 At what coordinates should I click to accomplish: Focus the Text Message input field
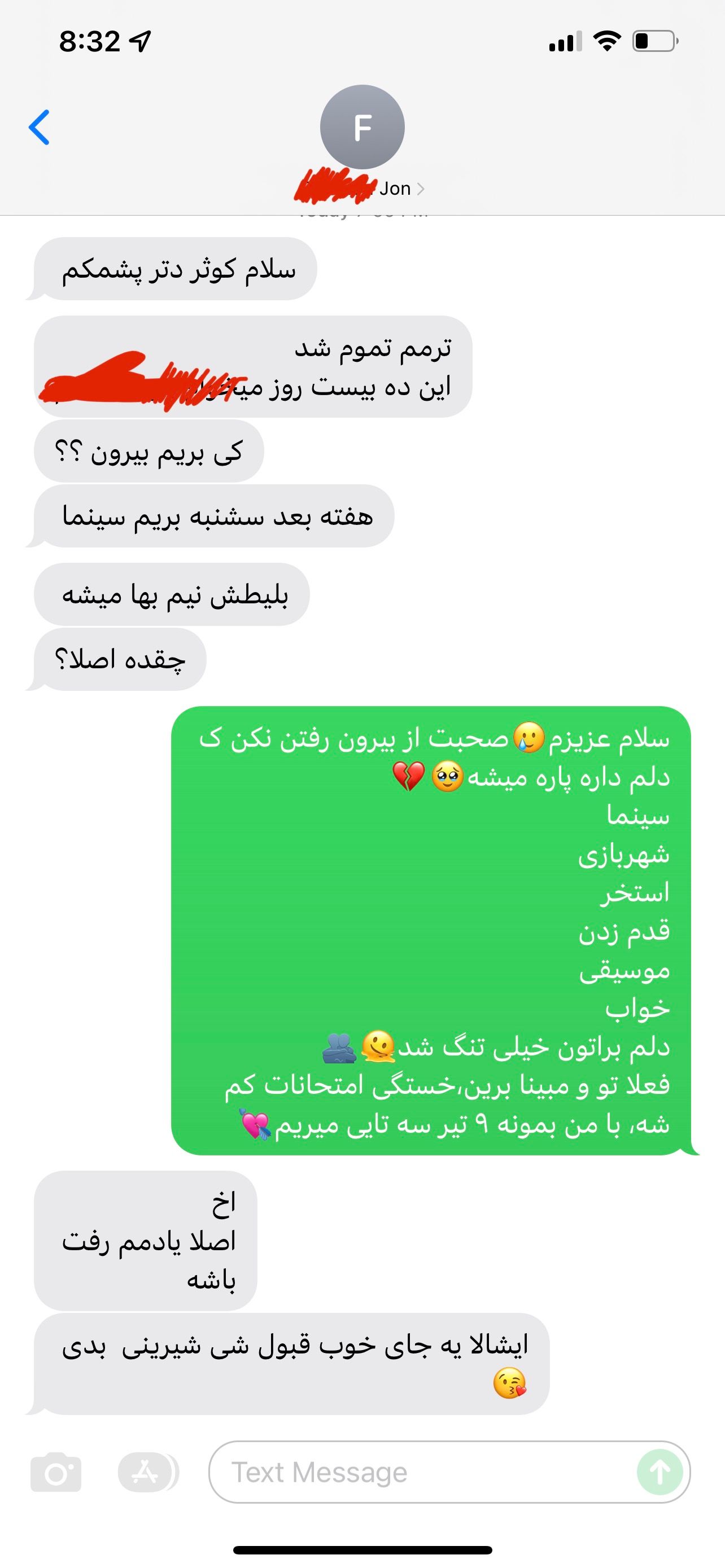pyautogui.click(x=420, y=1473)
